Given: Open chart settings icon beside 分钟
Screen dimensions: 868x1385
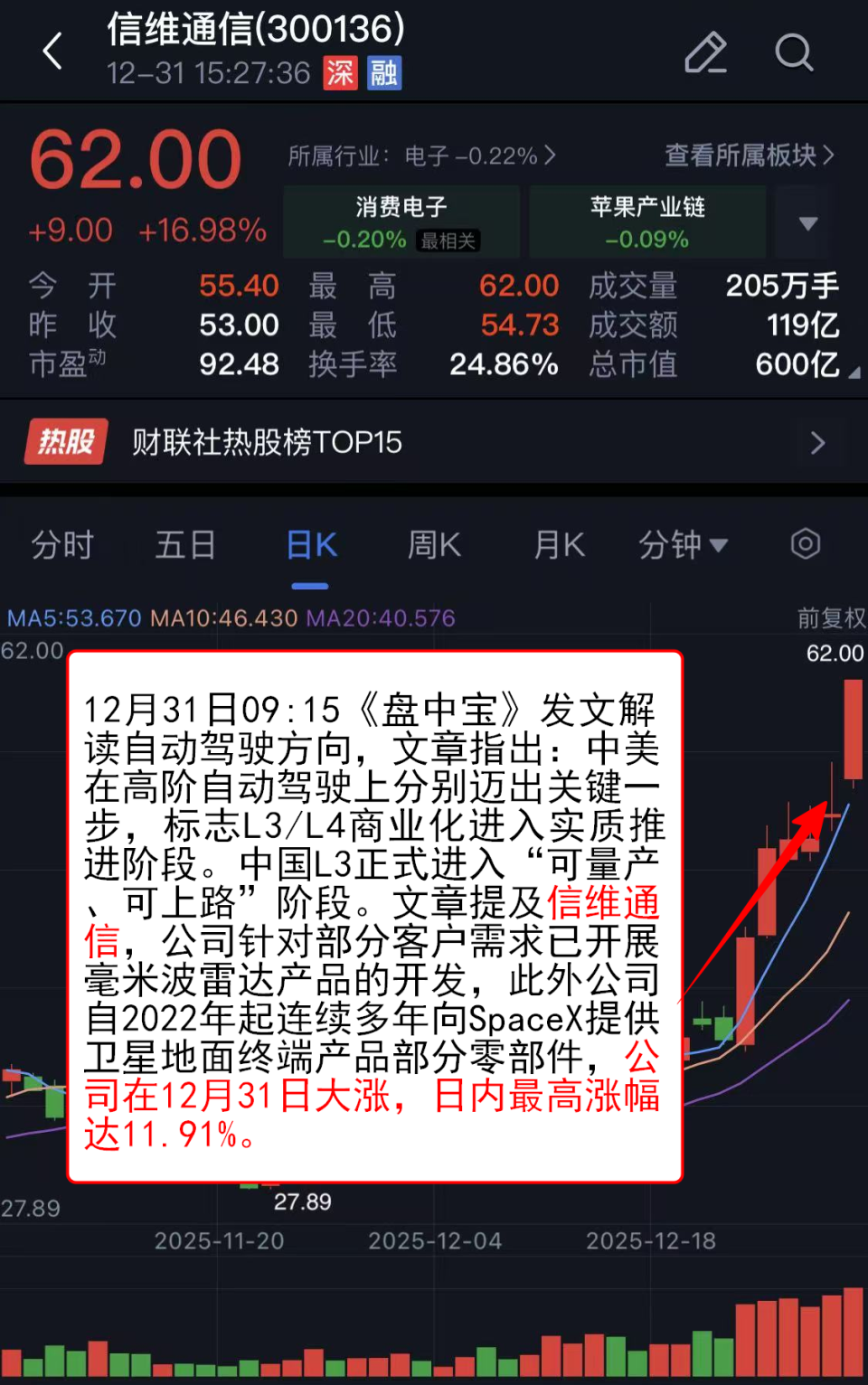Looking at the screenshot, I should (804, 544).
